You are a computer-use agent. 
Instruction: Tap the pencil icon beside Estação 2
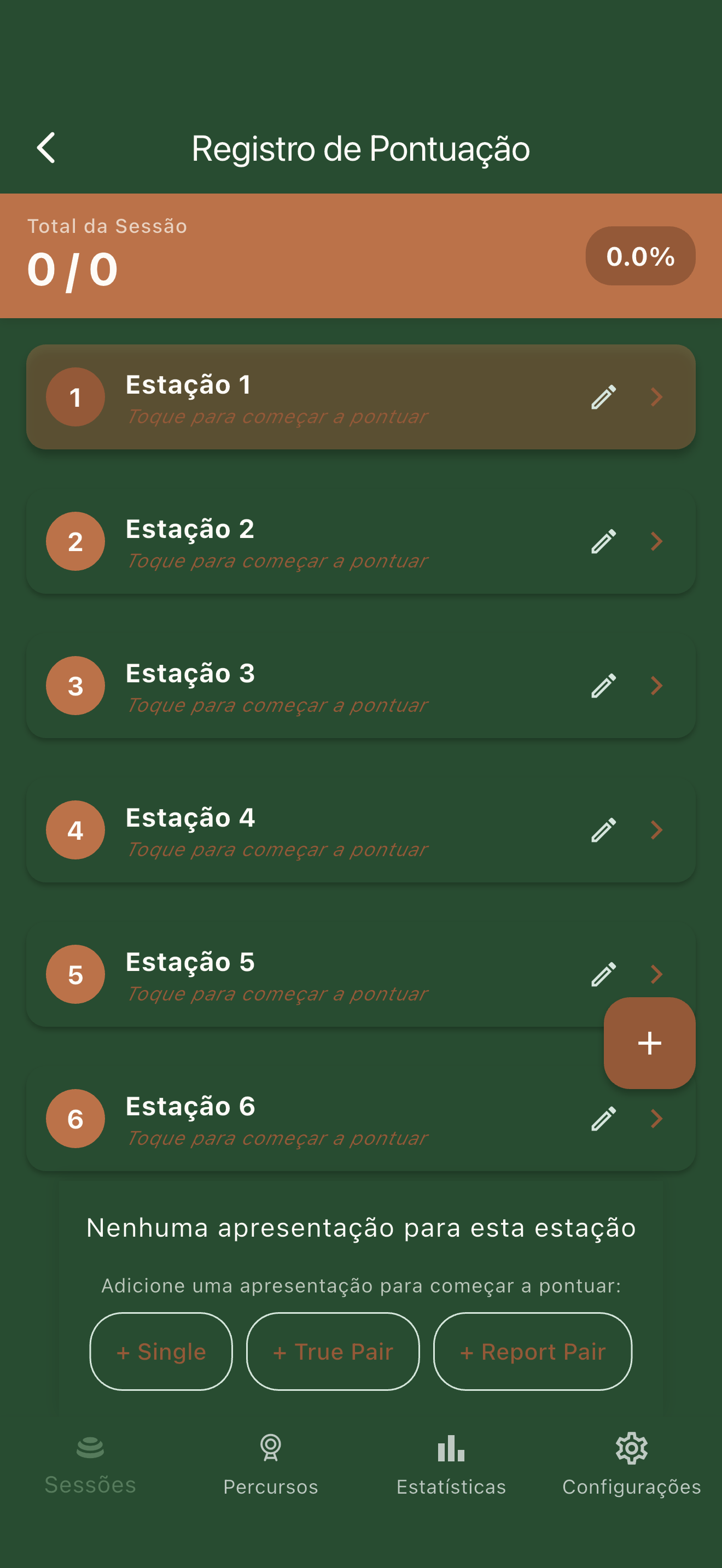pos(603,541)
